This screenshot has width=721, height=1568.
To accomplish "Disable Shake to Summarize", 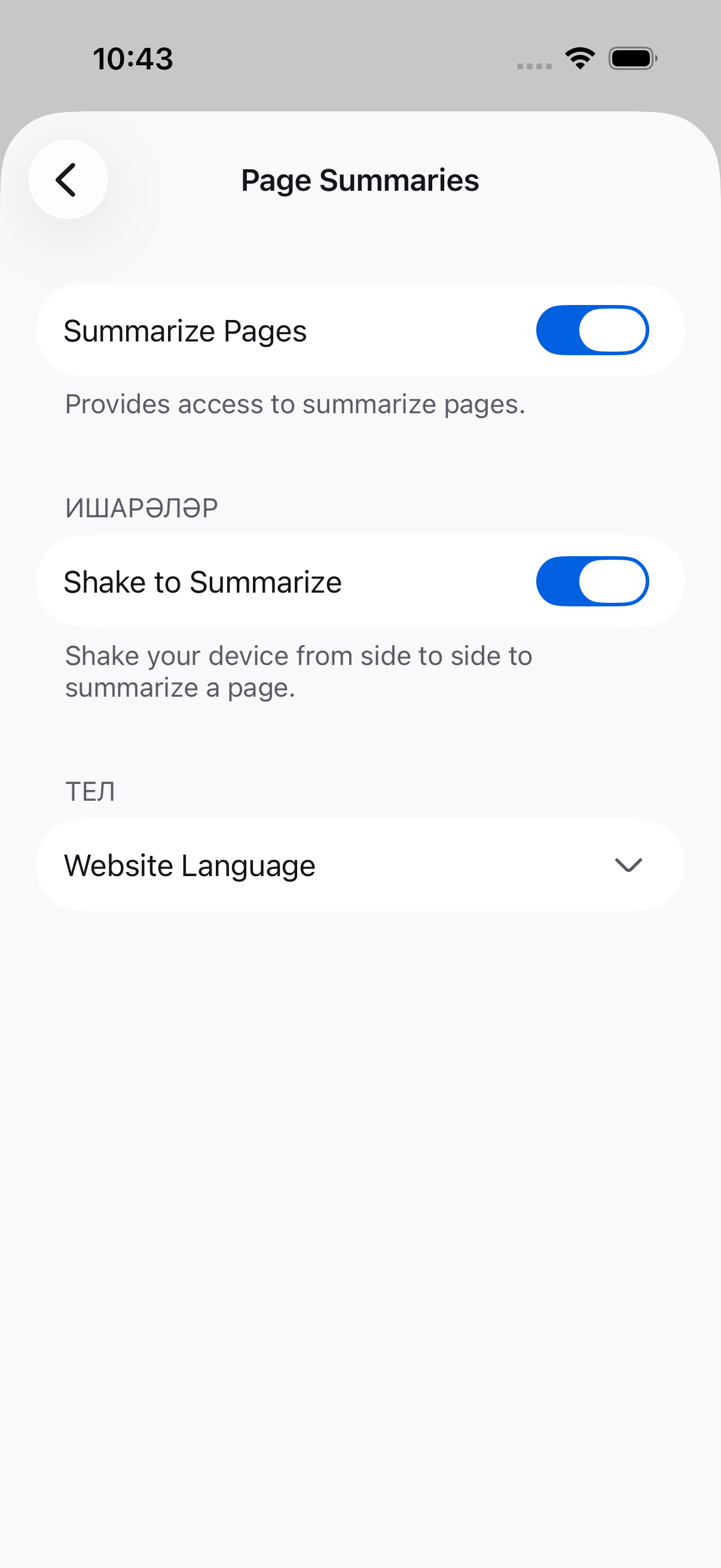I will click(592, 581).
